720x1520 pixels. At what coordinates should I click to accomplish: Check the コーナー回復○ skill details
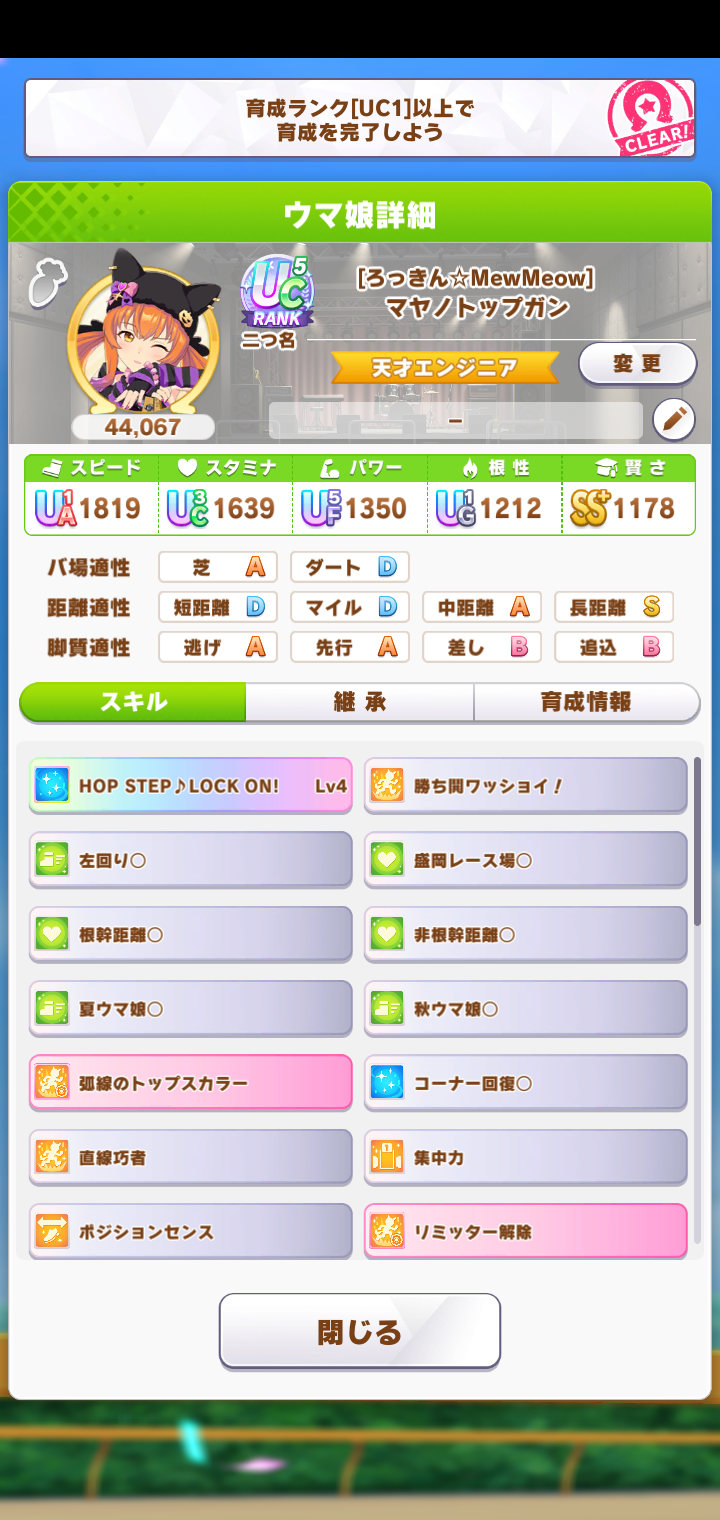(525, 1082)
